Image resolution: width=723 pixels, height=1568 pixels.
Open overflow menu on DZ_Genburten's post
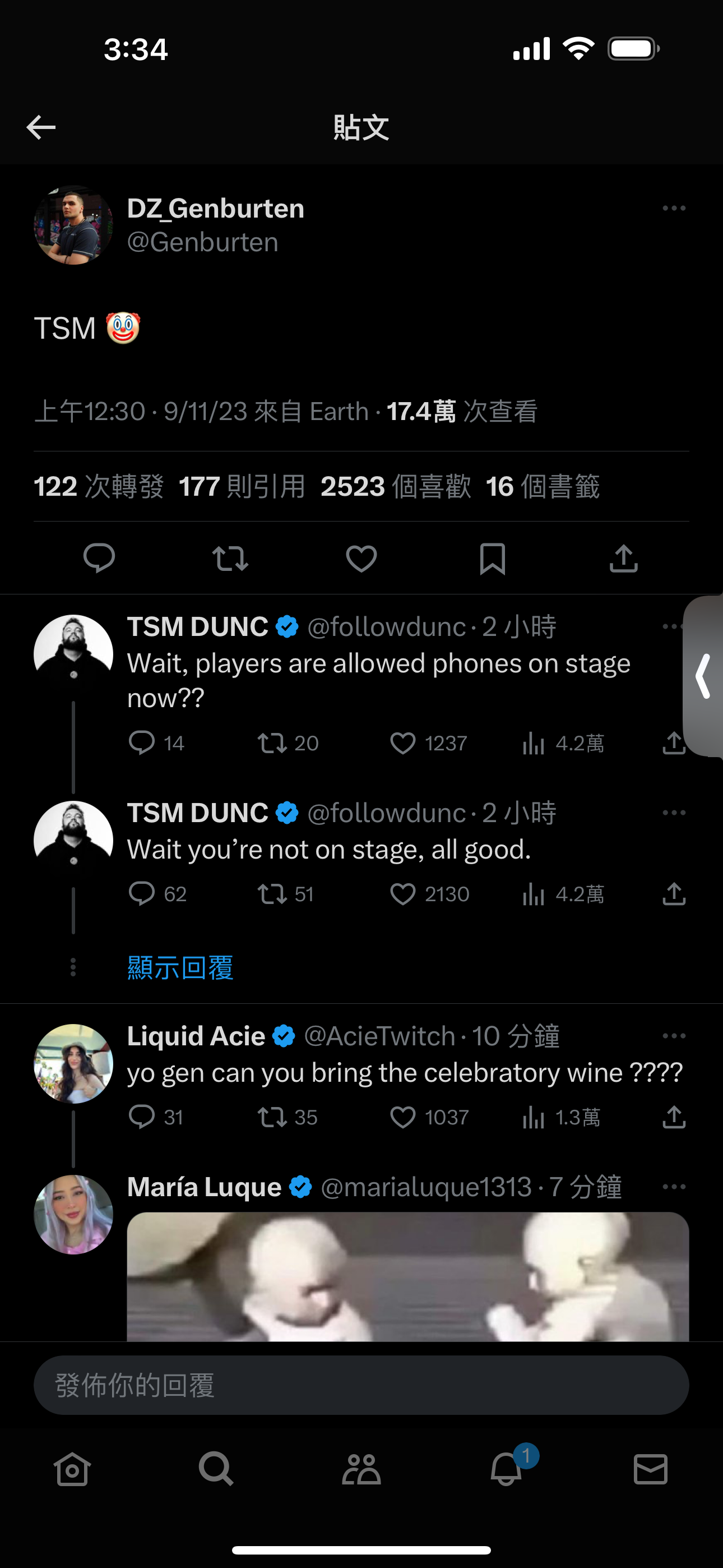point(674,208)
